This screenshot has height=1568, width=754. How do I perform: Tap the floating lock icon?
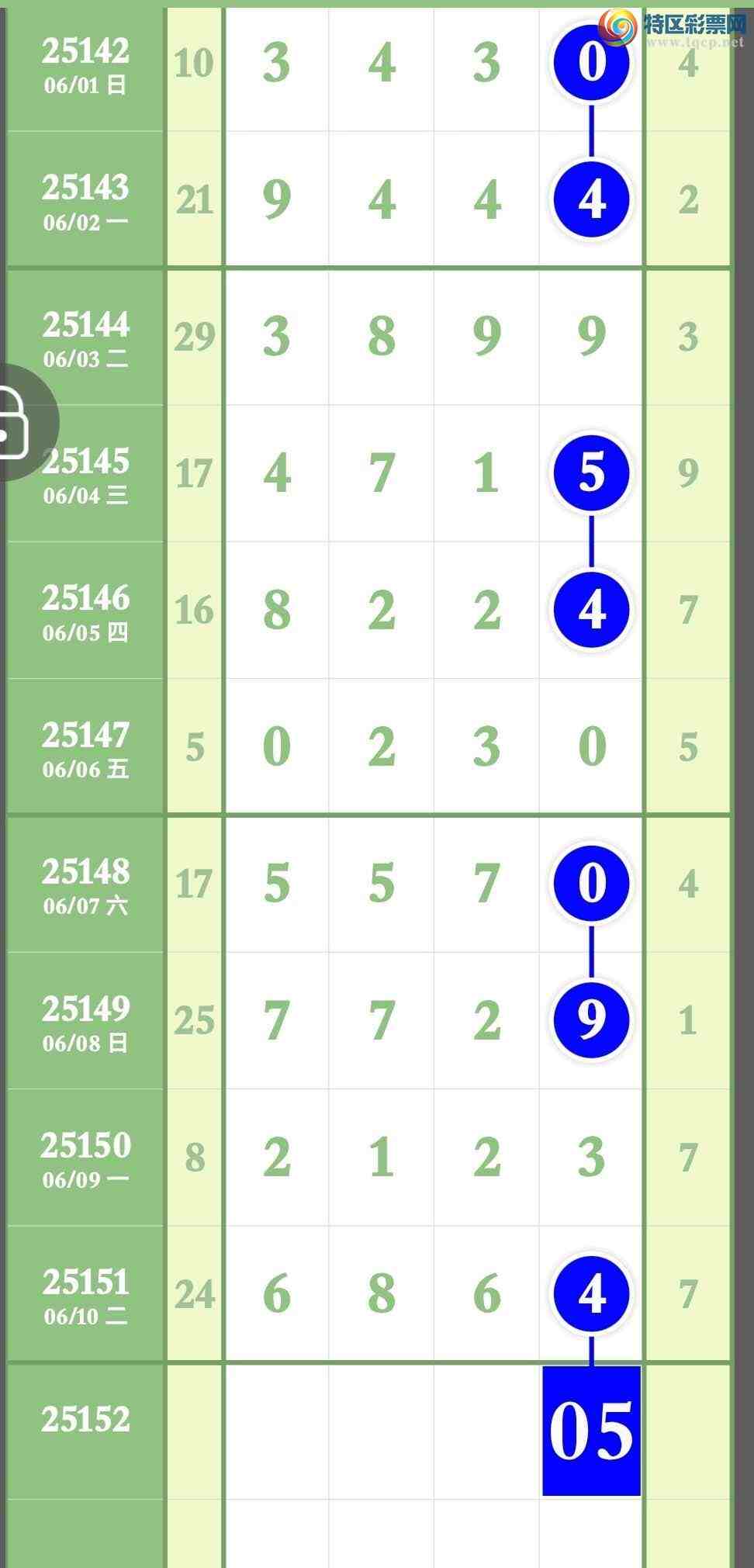(x=16, y=423)
